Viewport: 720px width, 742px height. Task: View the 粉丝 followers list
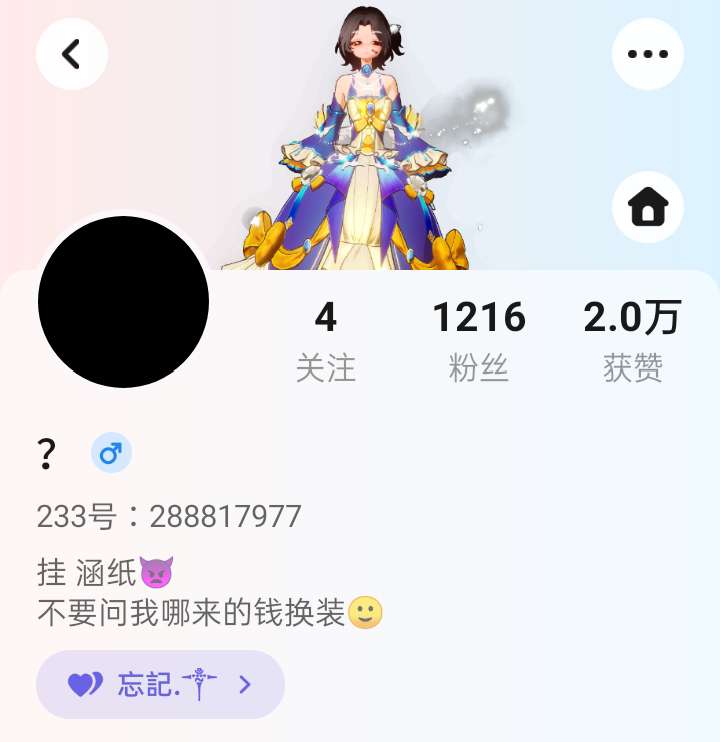(x=479, y=341)
